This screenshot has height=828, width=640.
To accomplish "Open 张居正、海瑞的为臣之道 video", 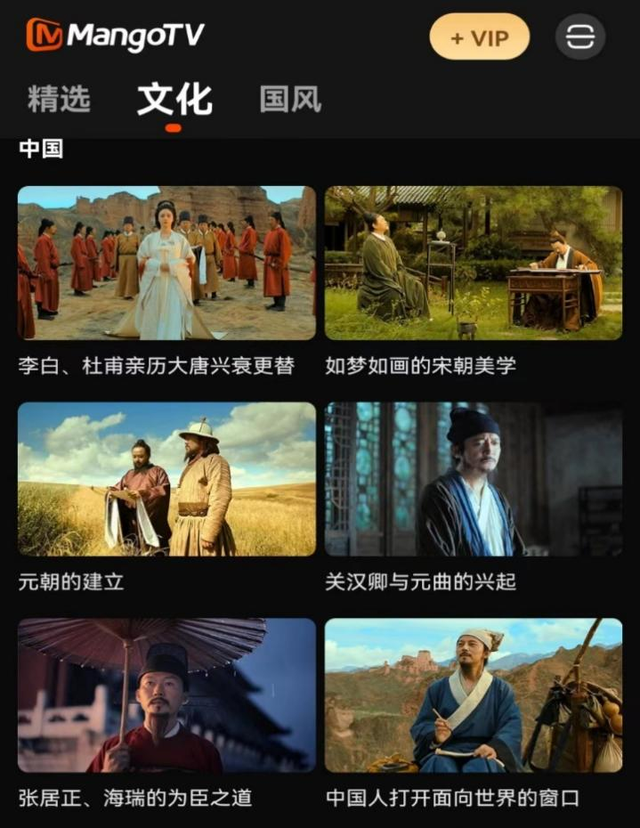I will [167, 695].
